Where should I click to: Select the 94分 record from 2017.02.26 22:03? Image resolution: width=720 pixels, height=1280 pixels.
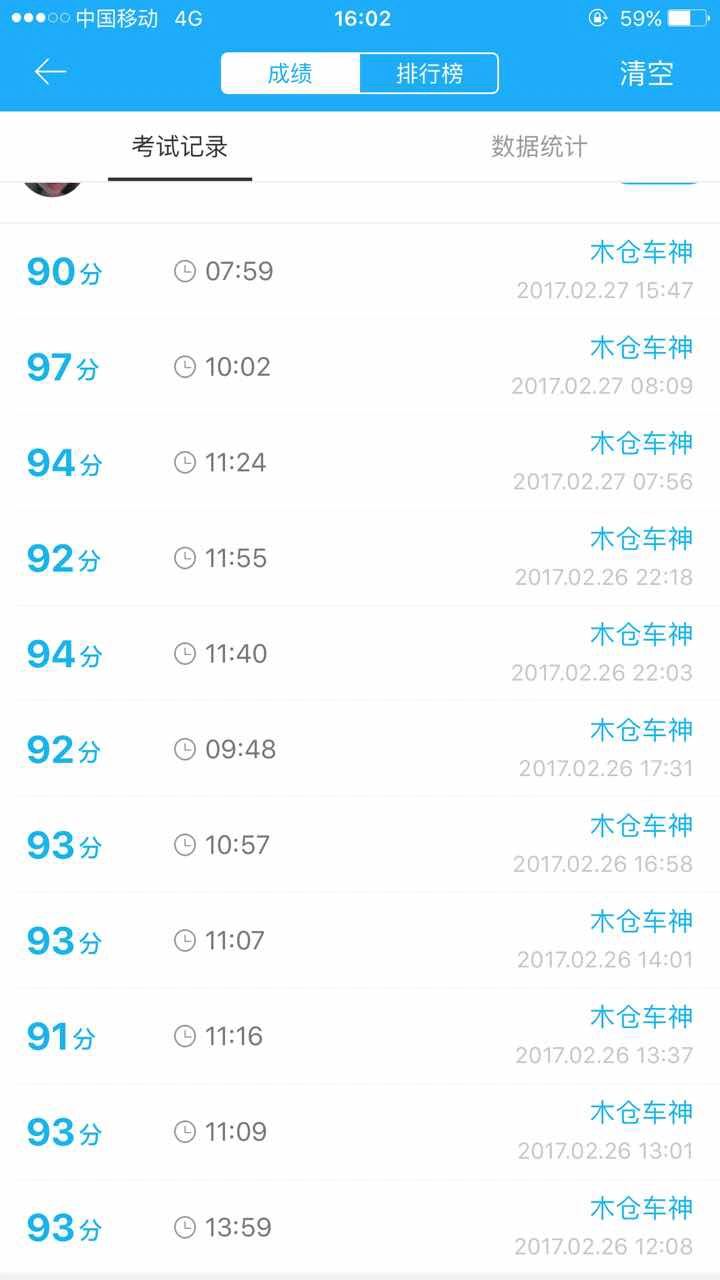[360, 654]
